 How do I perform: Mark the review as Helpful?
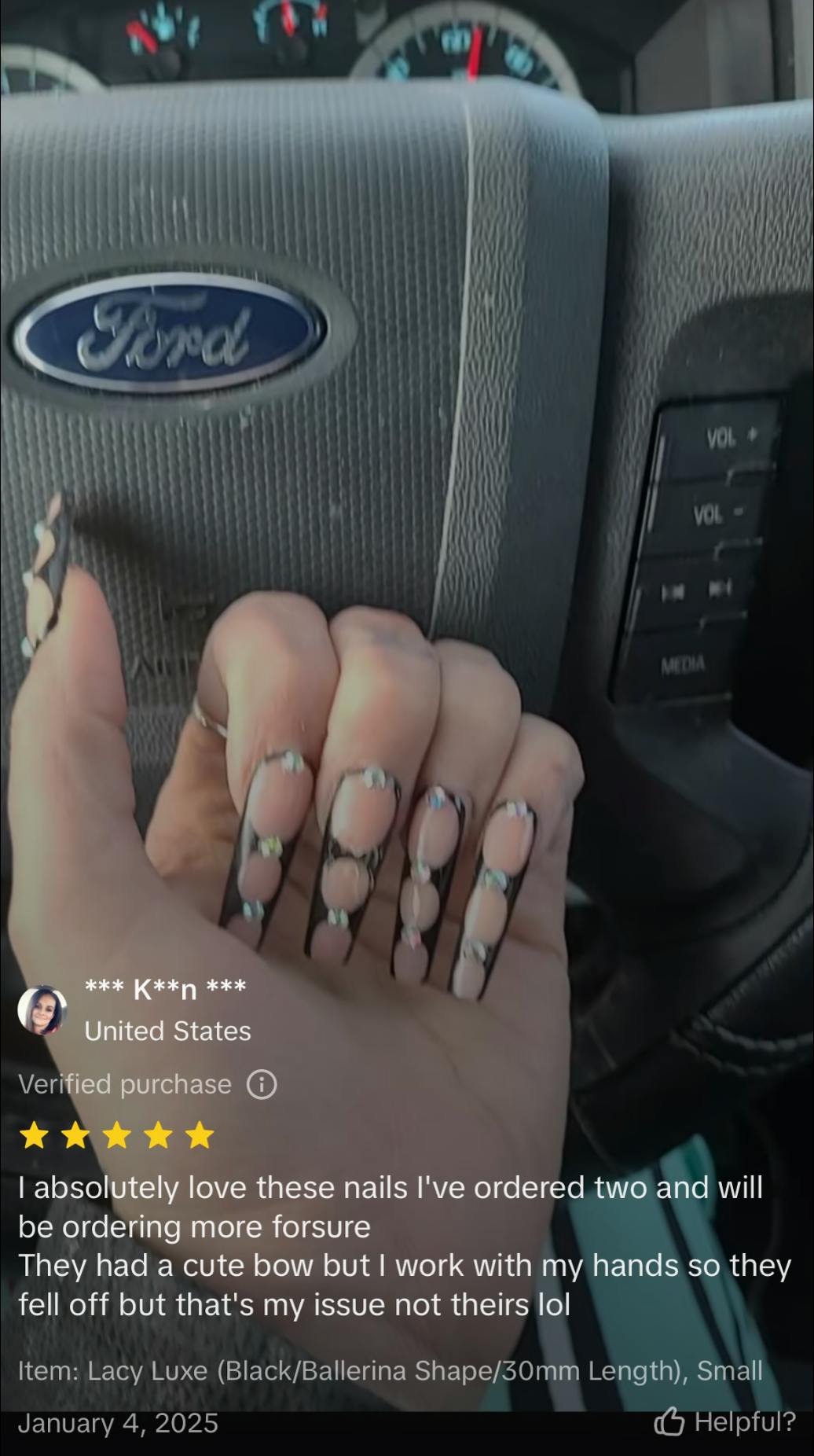click(724, 1421)
